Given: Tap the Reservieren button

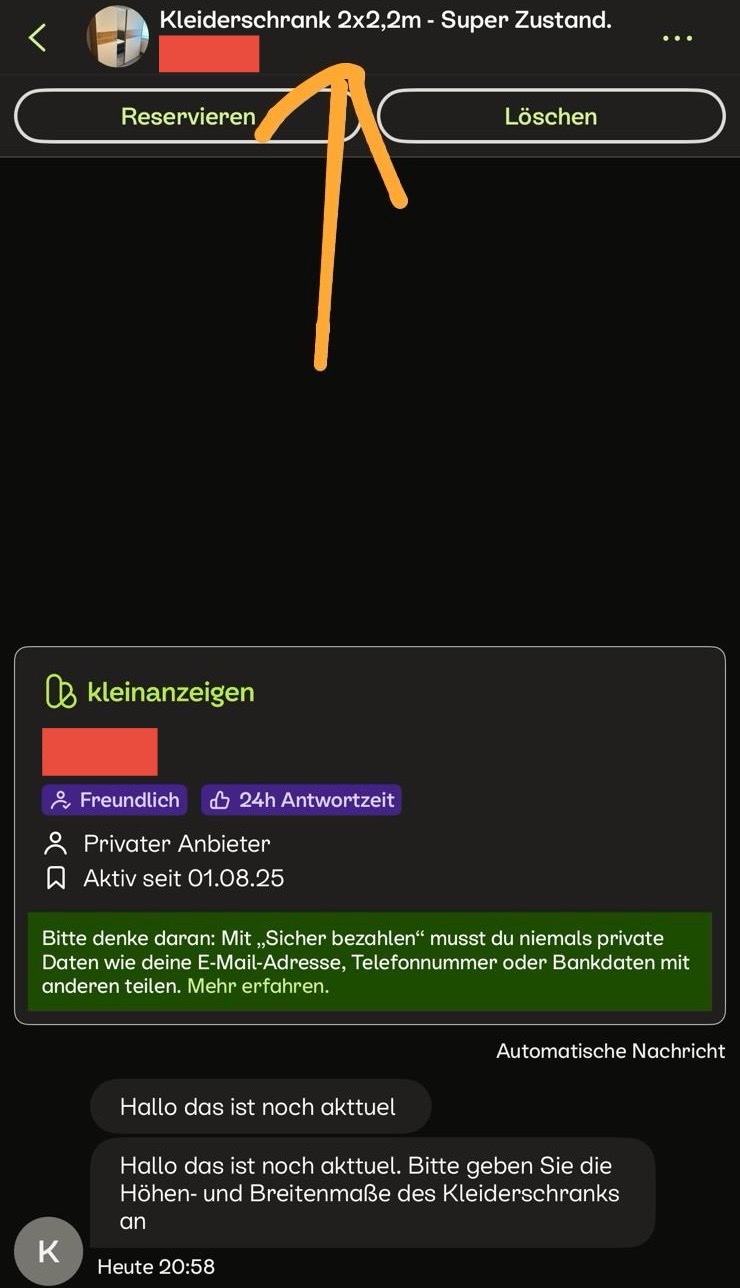Looking at the screenshot, I should tap(188, 116).
